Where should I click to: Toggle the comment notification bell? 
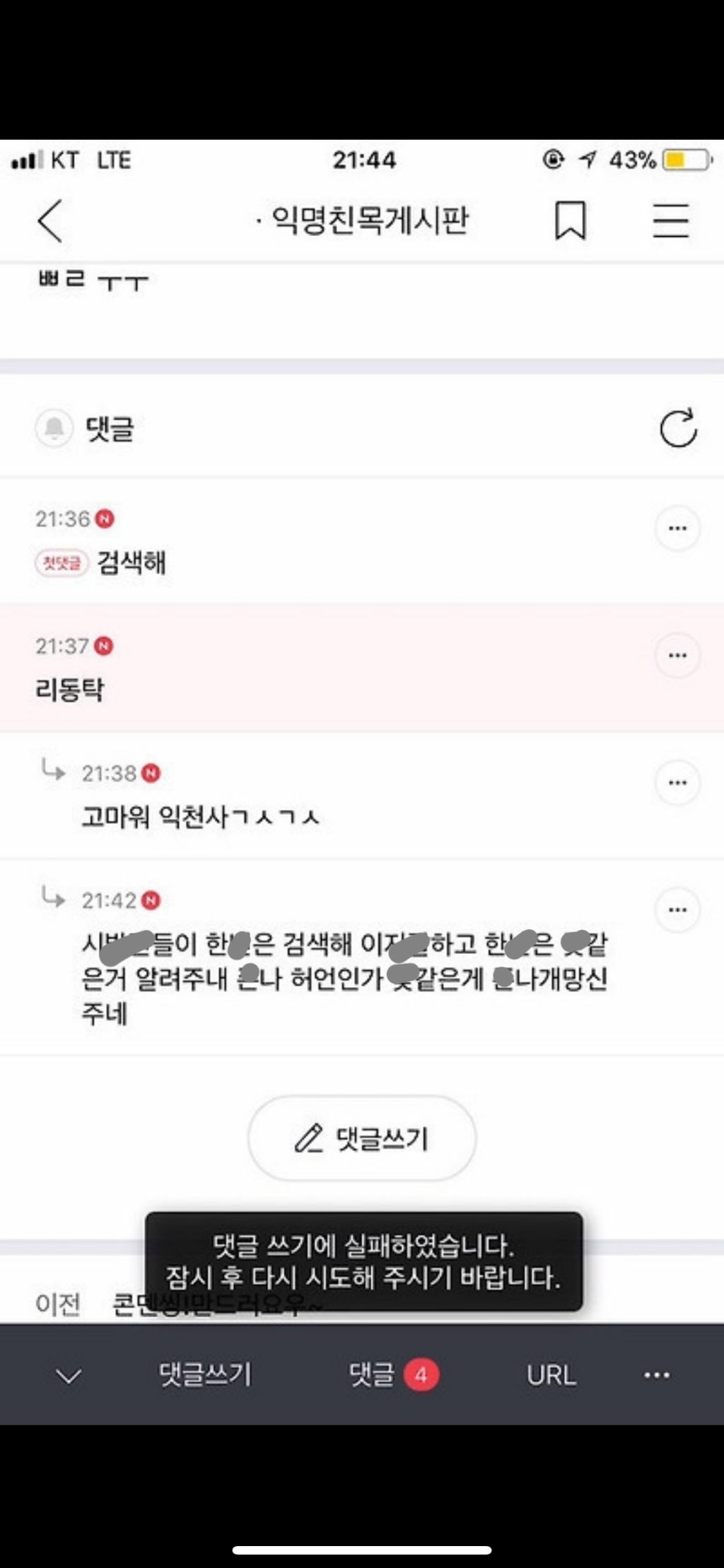tap(54, 428)
